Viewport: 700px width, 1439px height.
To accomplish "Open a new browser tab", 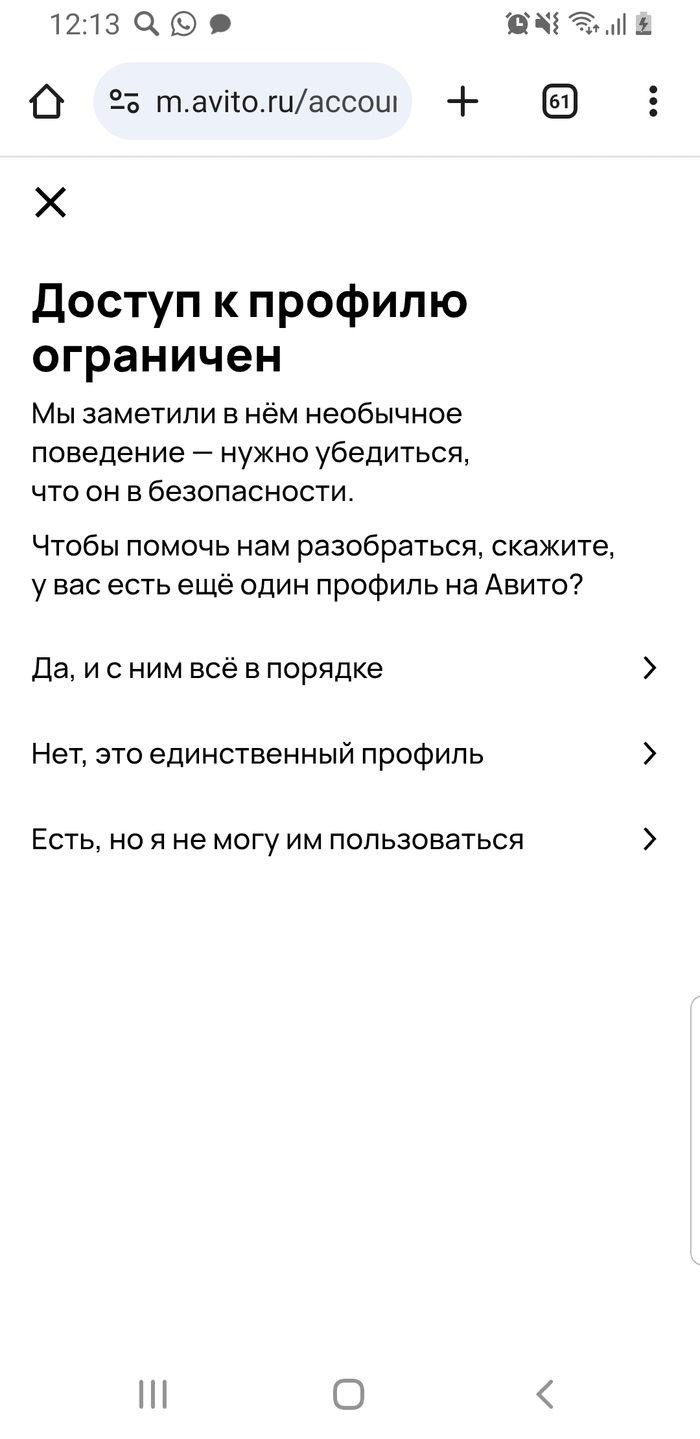I will click(x=462, y=101).
